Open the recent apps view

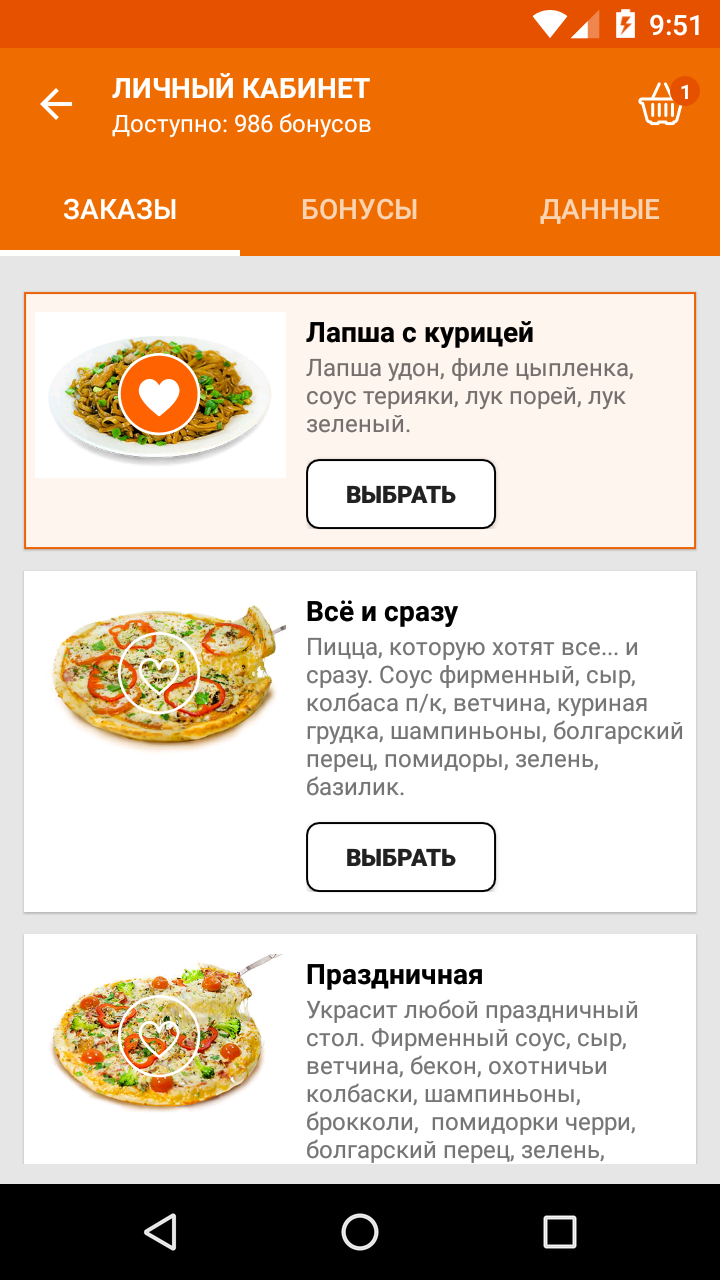(x=560, y=1232)
